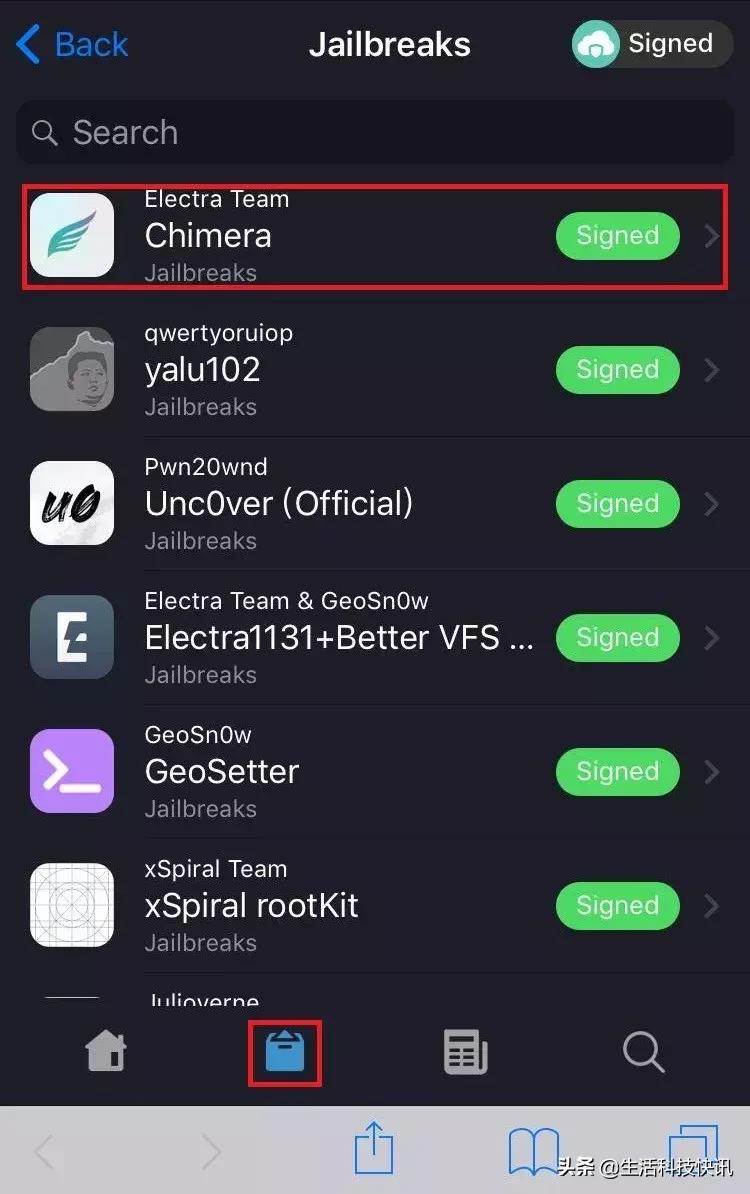Tap the Share icon in Safari toolbar

tap(375, 1150)
